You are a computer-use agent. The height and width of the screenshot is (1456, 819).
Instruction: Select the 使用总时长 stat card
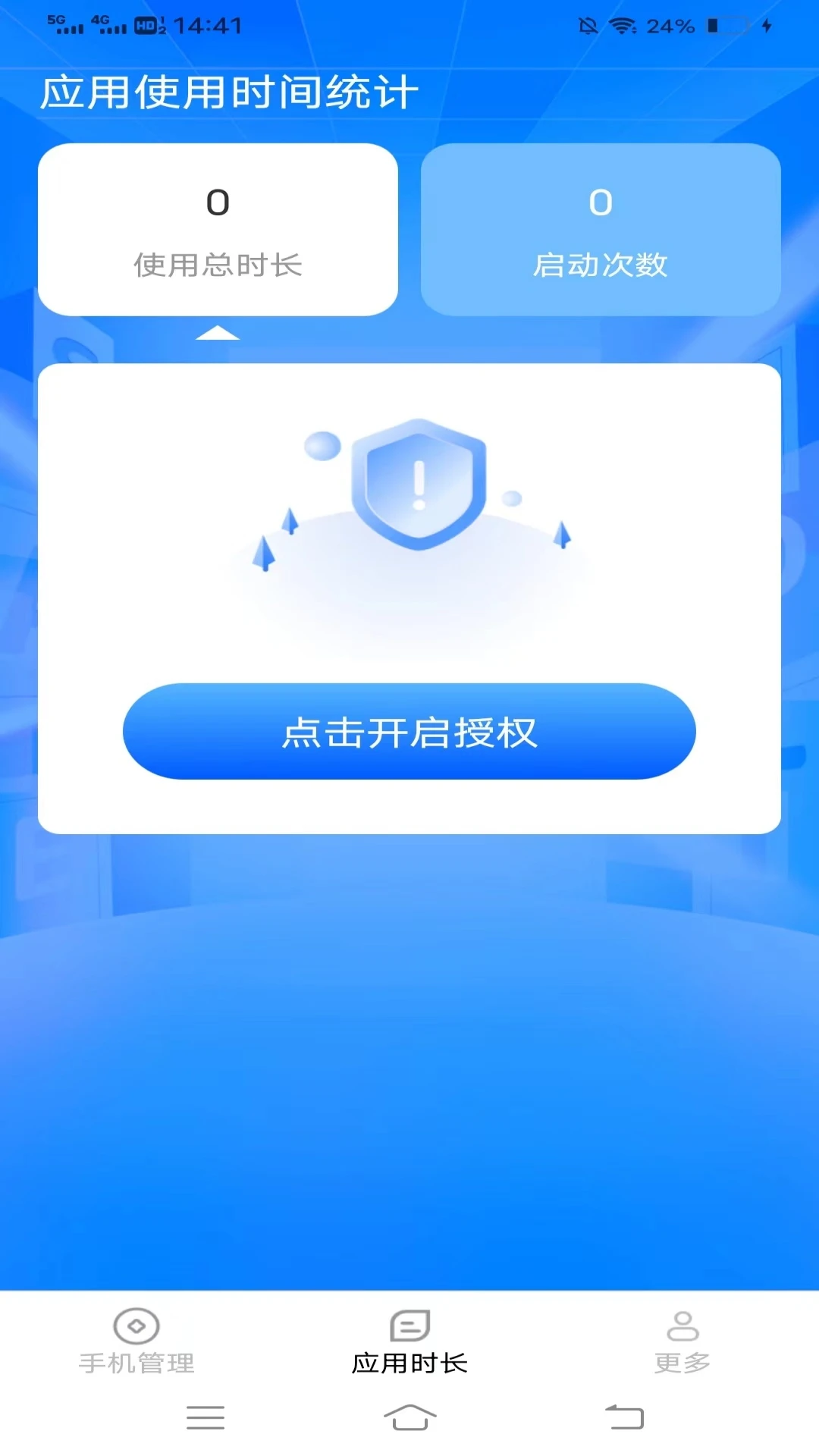[x=218, y=229]
